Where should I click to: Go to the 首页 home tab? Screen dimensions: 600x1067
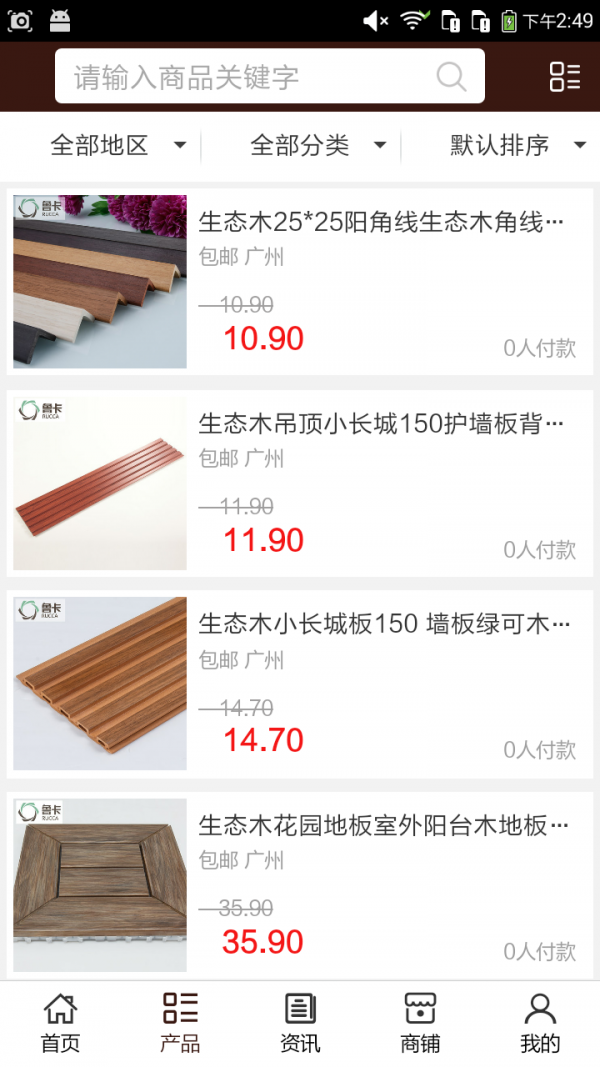point(60,1023)
